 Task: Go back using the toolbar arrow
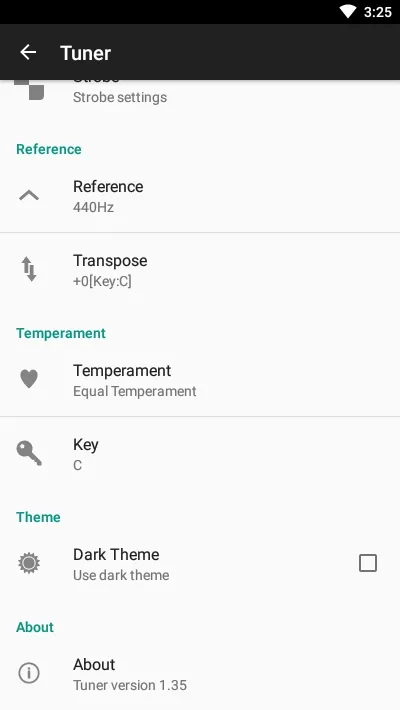(28, 52)
